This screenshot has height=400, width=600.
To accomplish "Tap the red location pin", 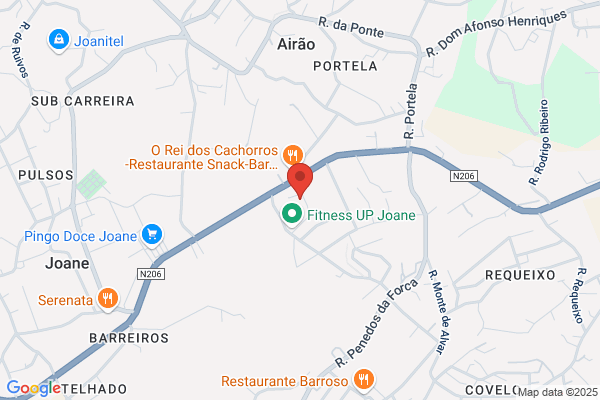I will [300, 180].
